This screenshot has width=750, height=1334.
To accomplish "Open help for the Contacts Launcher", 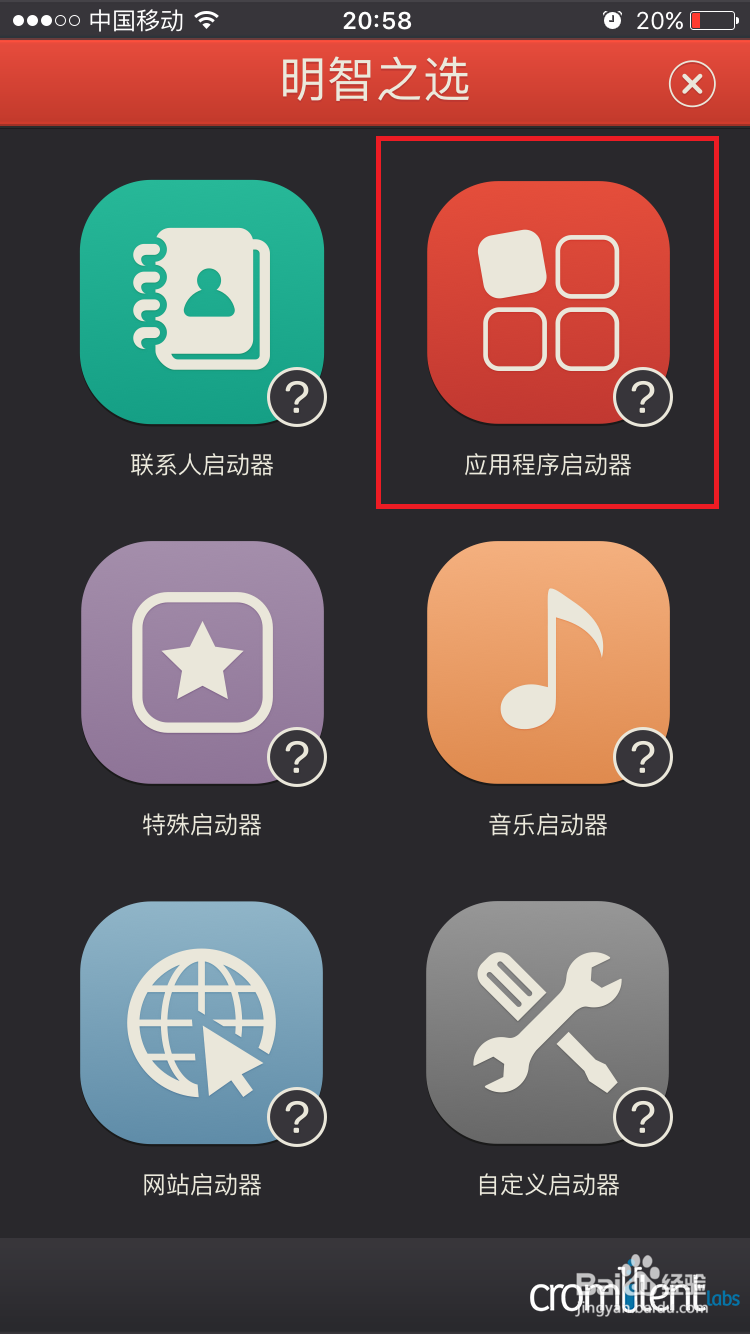I will point(297,397).
